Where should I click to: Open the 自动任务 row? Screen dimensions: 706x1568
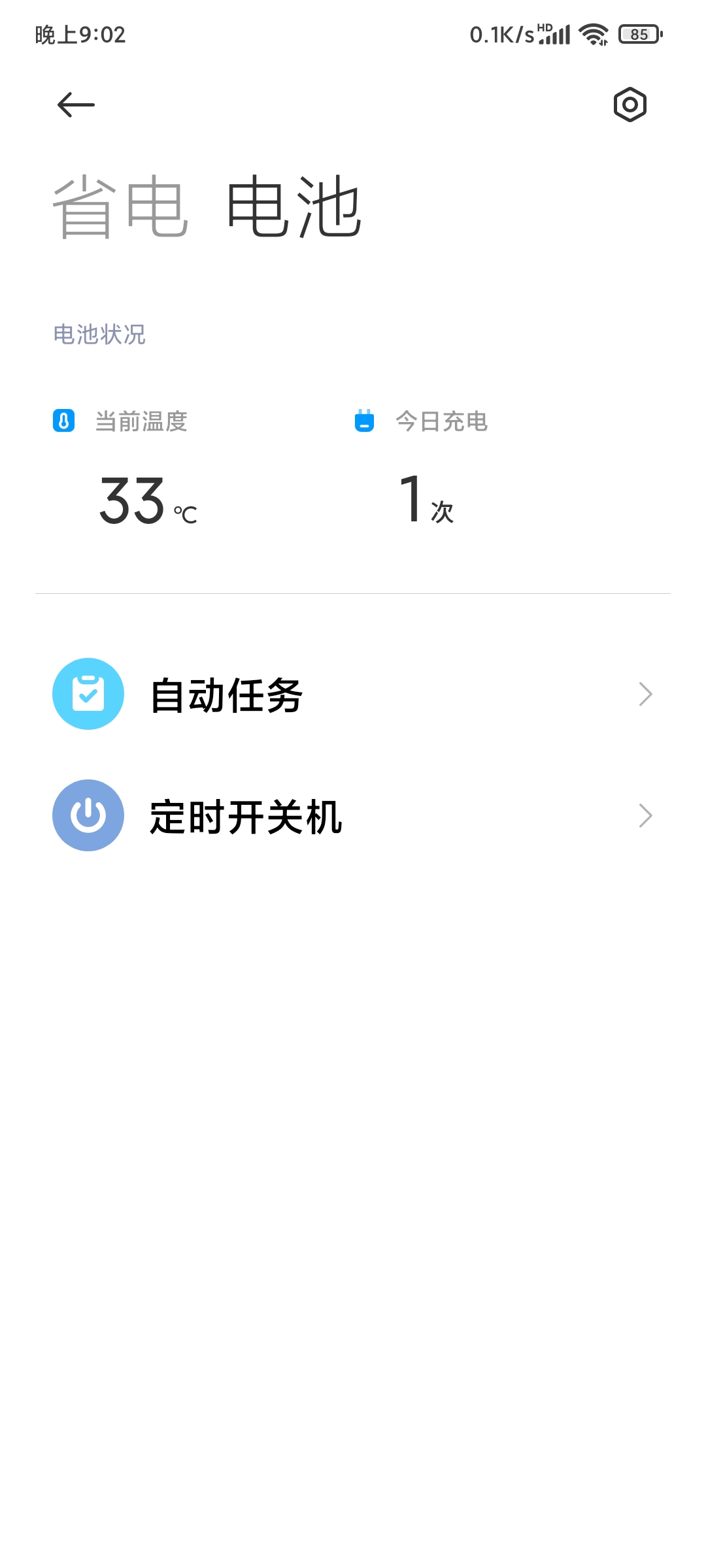353,694
